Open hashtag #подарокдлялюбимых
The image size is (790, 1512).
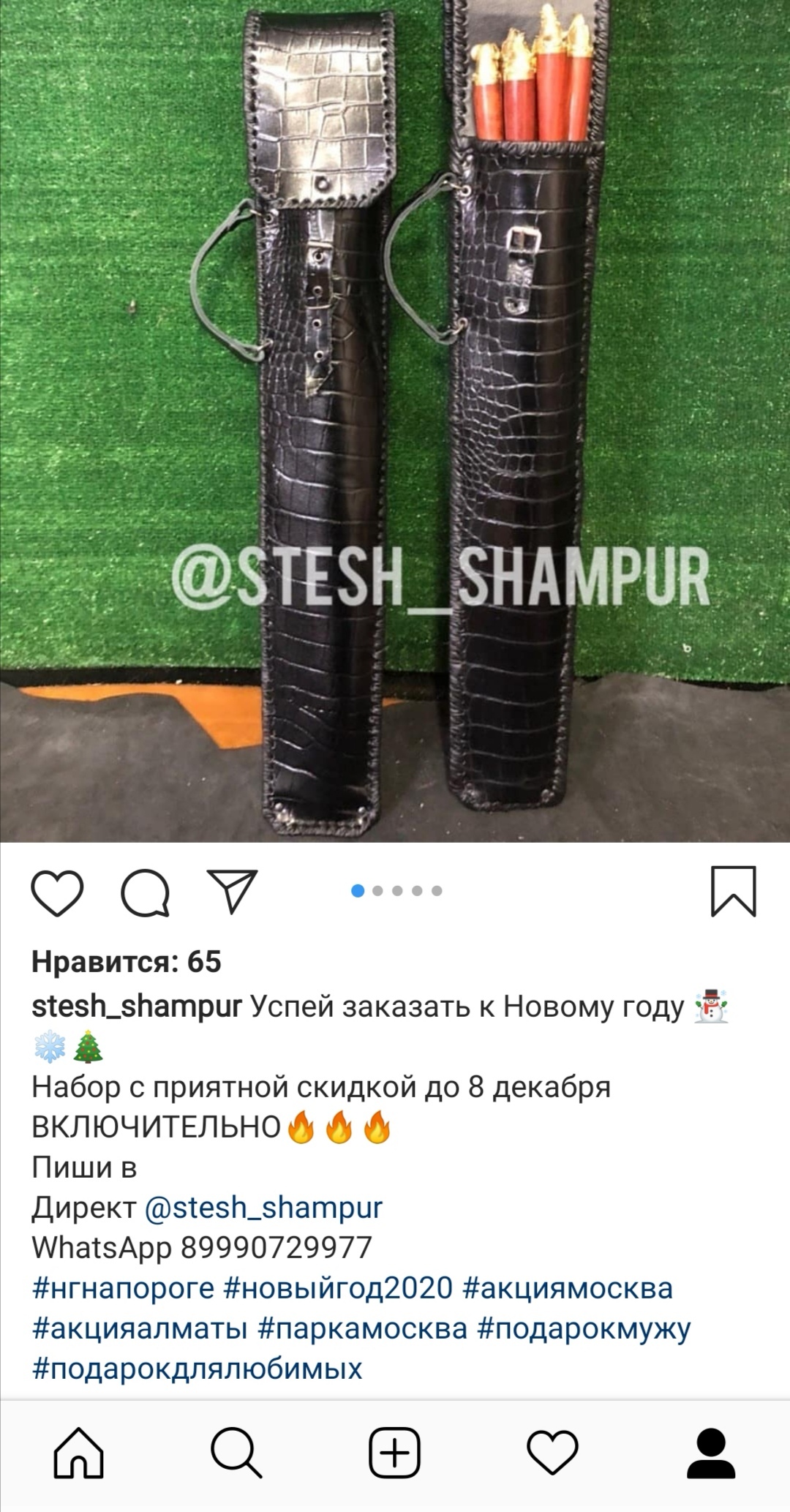(197, 1369)
